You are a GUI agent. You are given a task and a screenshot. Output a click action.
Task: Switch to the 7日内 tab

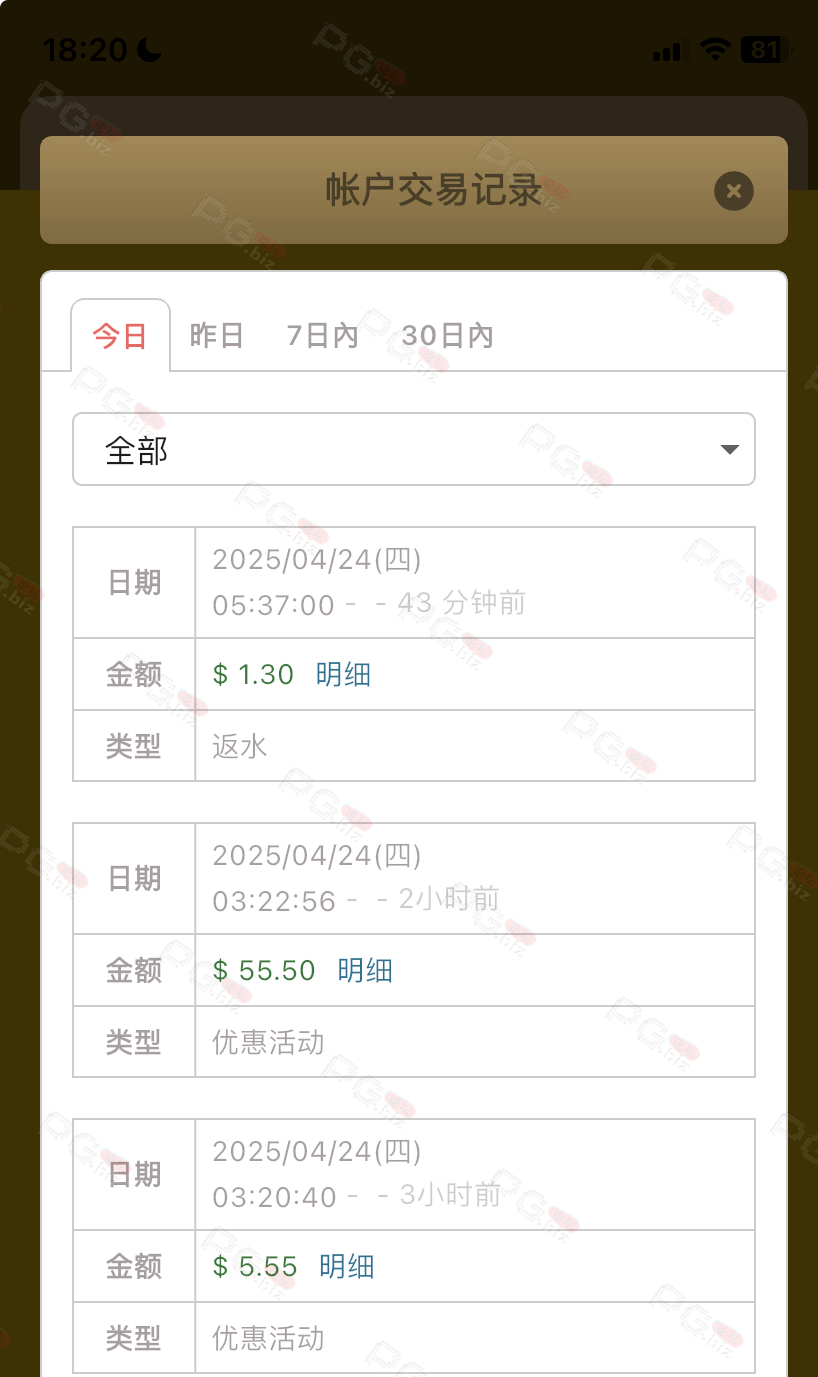[322, 336]
